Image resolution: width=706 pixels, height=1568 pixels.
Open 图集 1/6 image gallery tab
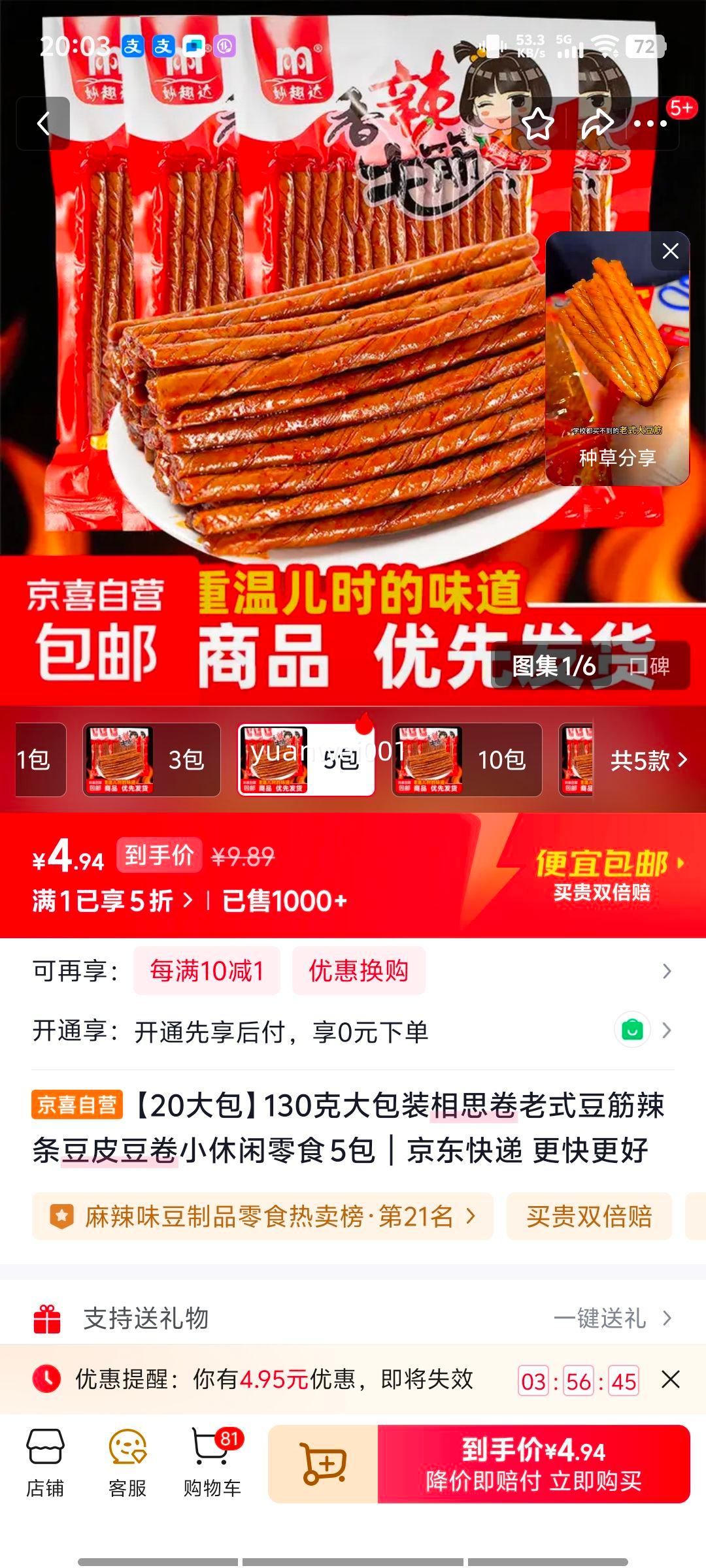(553, 667)
